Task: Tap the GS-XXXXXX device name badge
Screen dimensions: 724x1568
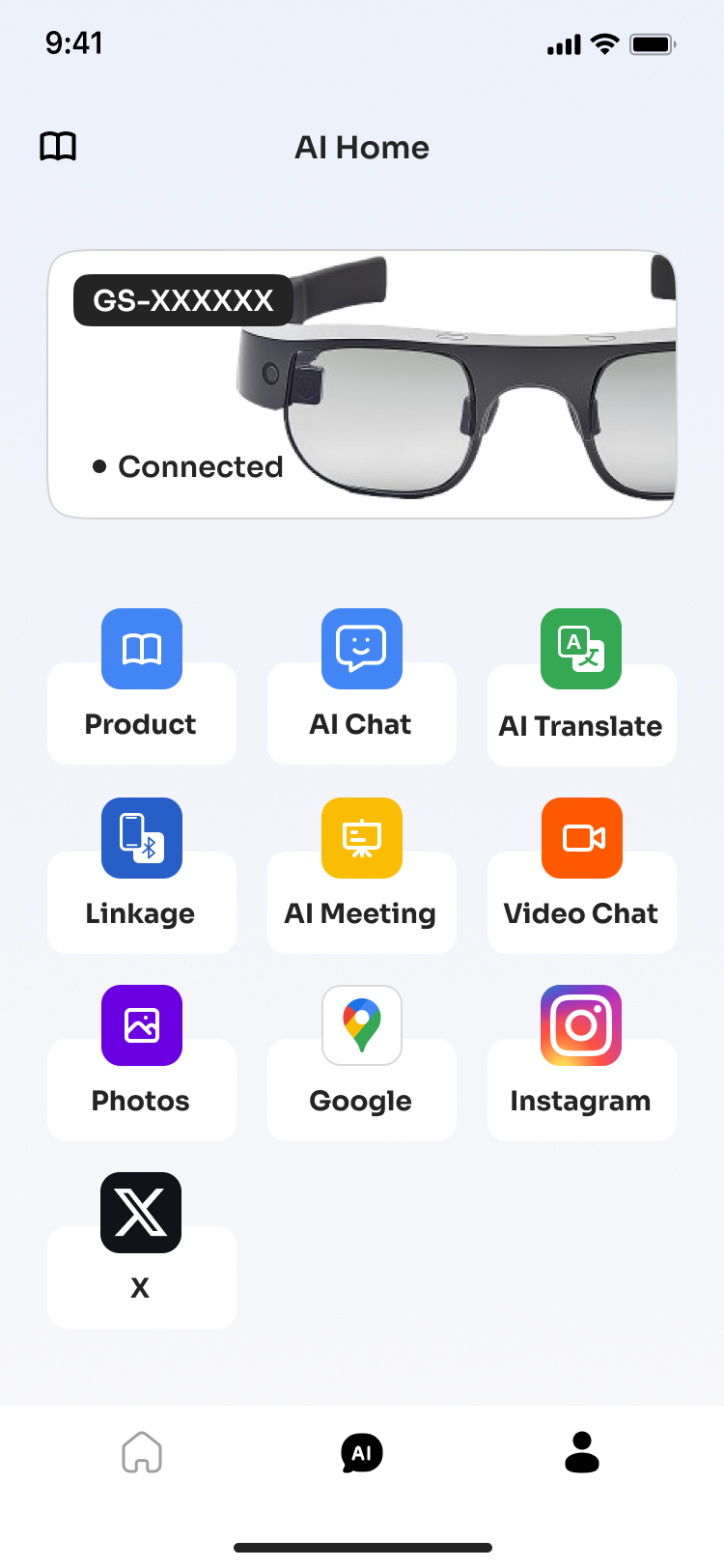Action: pyautogui.click(x=183, y=300)
